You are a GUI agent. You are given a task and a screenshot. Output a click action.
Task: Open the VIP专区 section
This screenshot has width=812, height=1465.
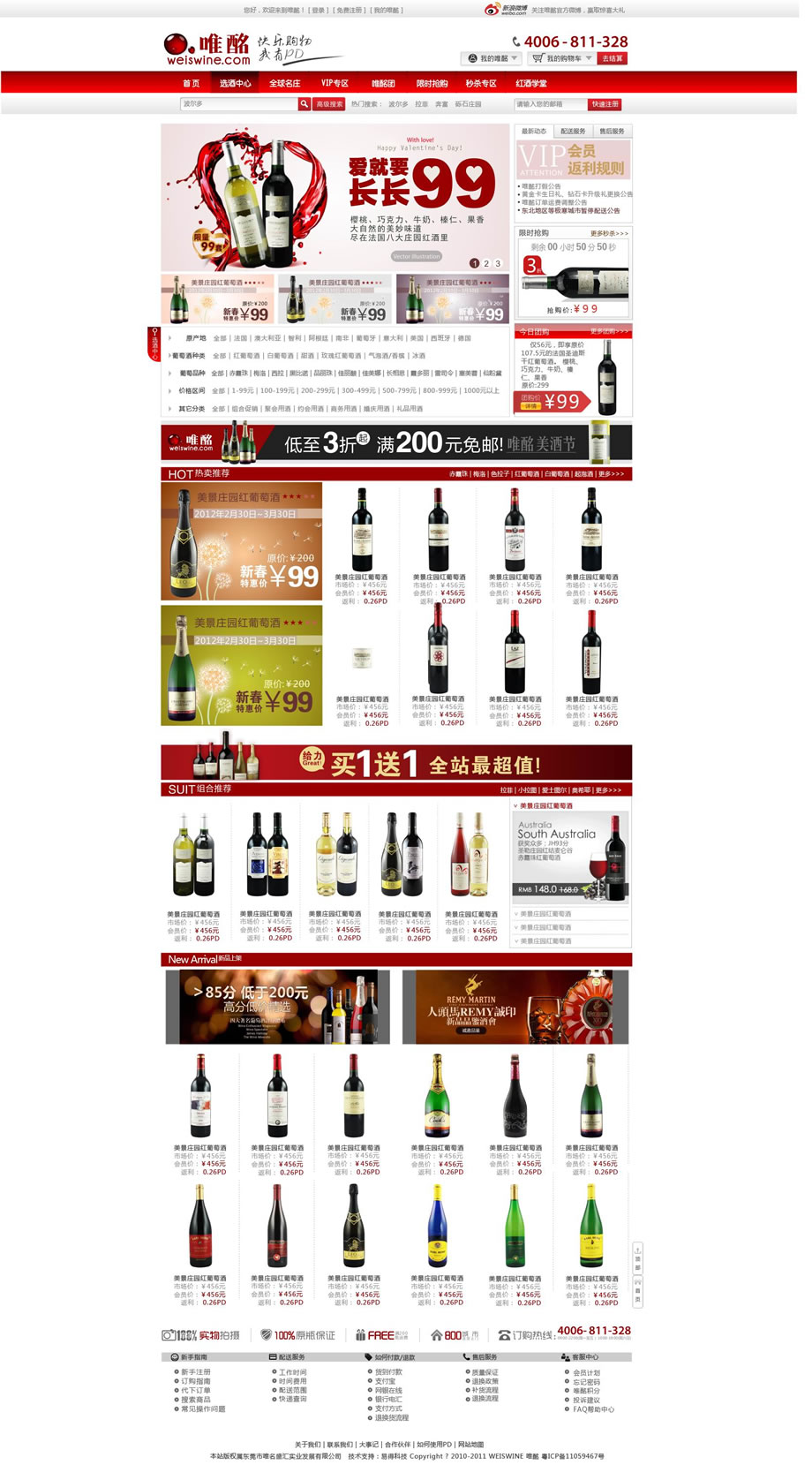tap(335, 83)
